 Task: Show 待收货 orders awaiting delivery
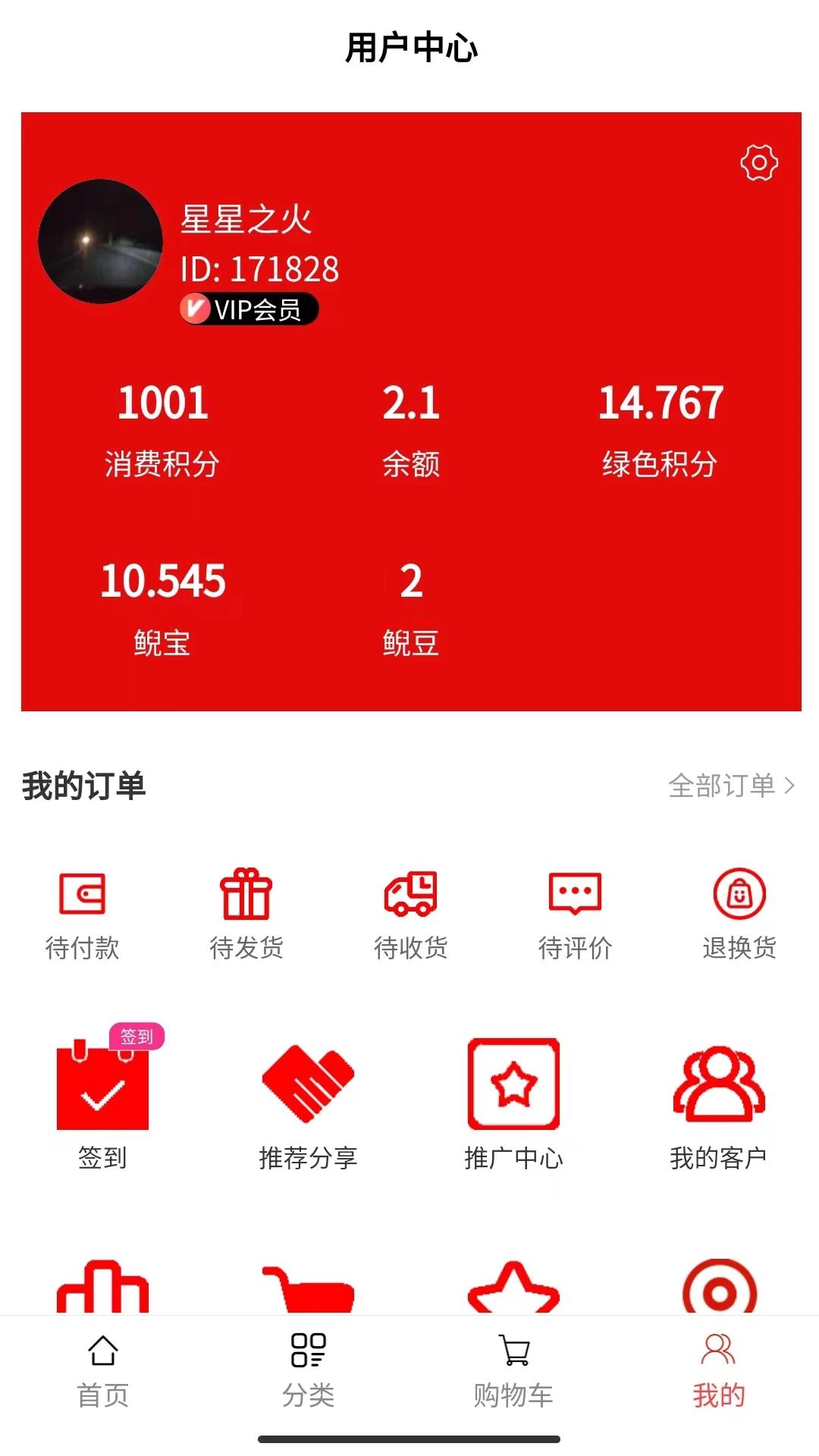pos(410,915)
